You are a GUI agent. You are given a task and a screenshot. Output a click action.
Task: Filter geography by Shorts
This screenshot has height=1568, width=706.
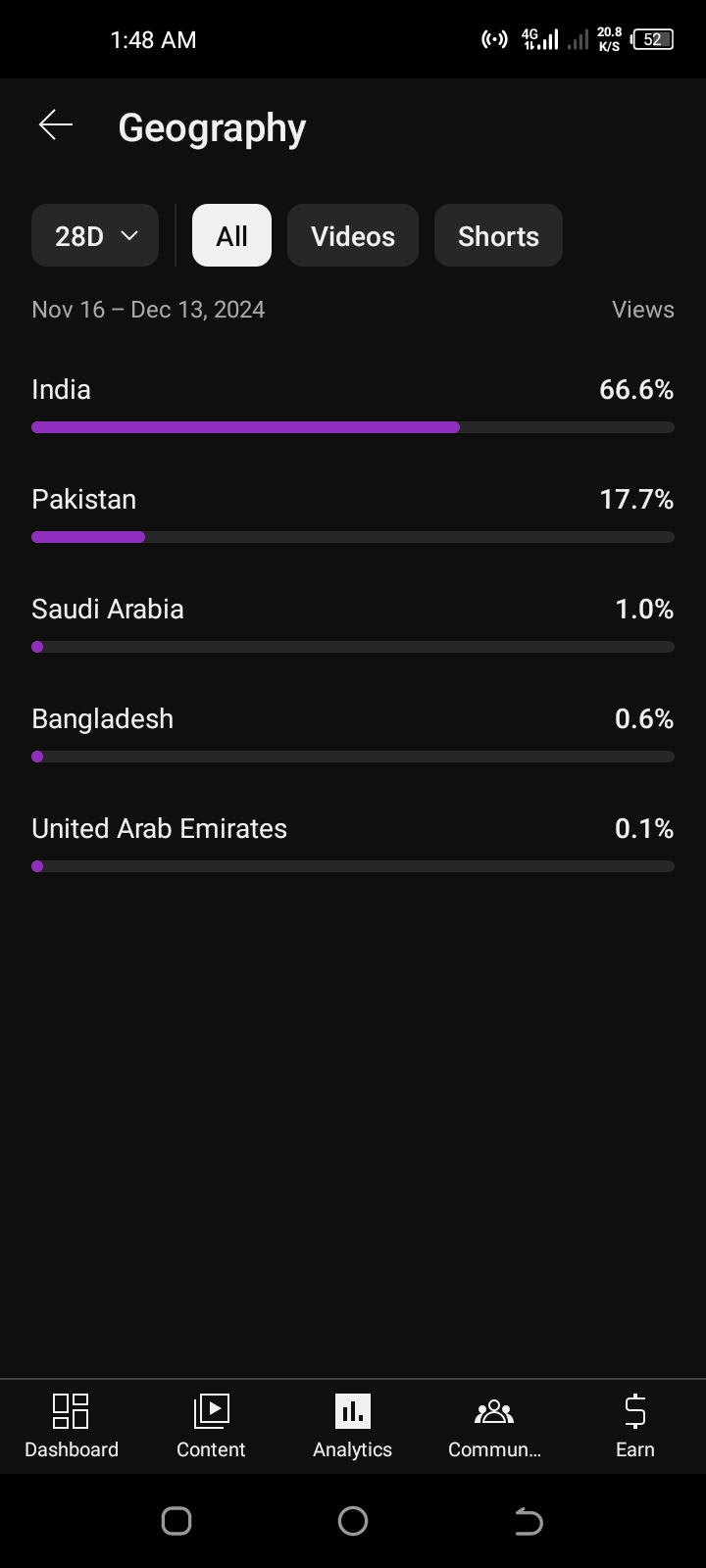tap(498, 235)
